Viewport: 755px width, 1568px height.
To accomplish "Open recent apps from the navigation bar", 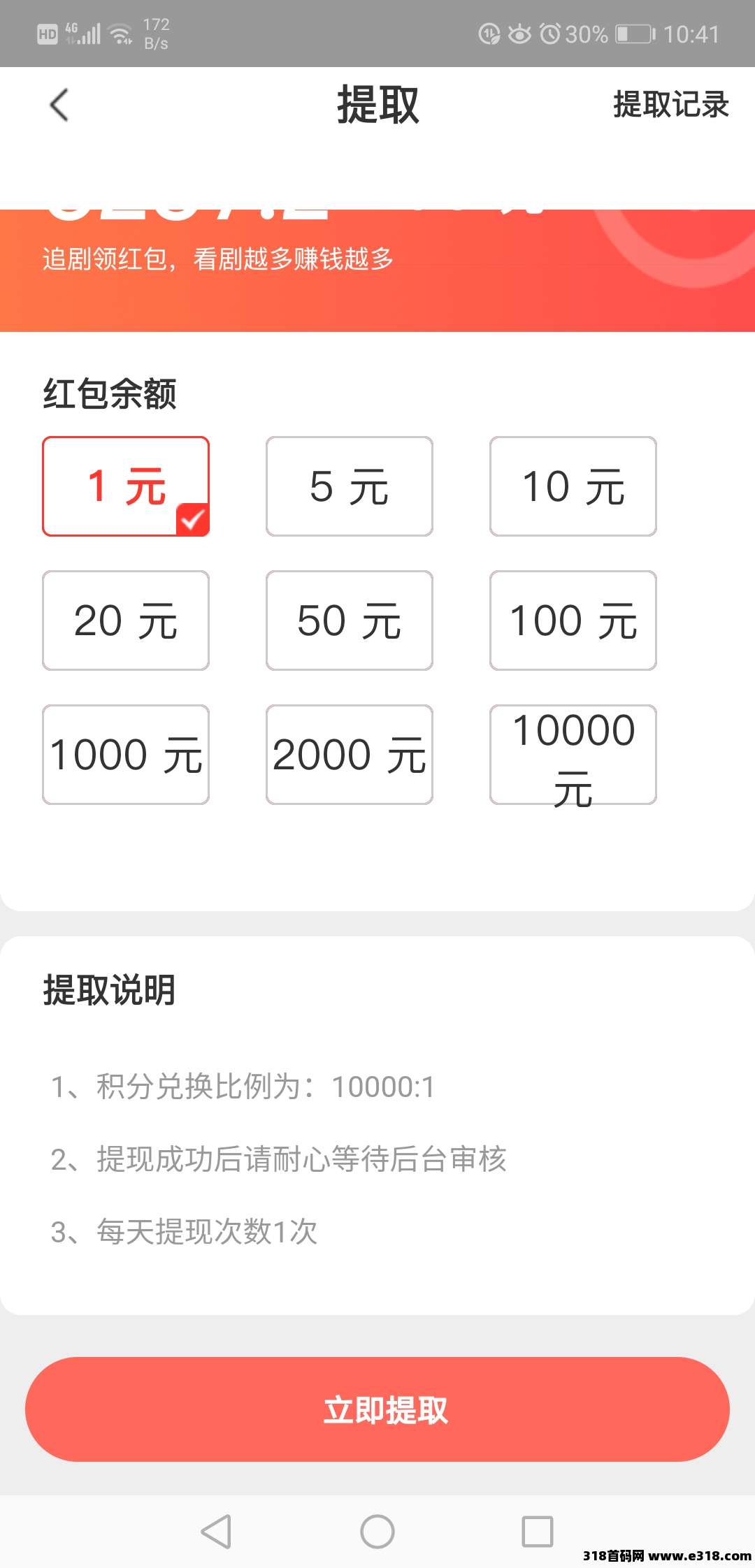I will click(x=538, y=1532).
